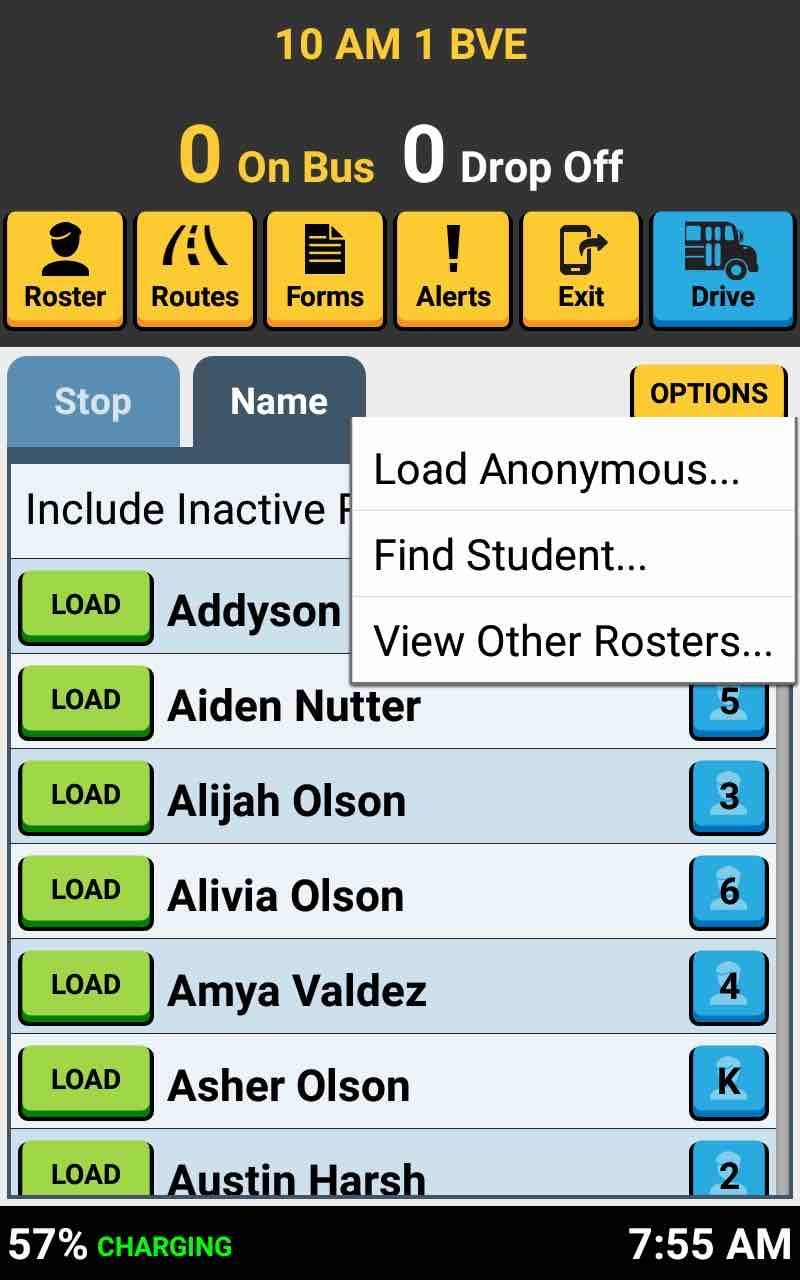
Task: Load Asher Olson onto the bus
Action: coord(86,1081)
